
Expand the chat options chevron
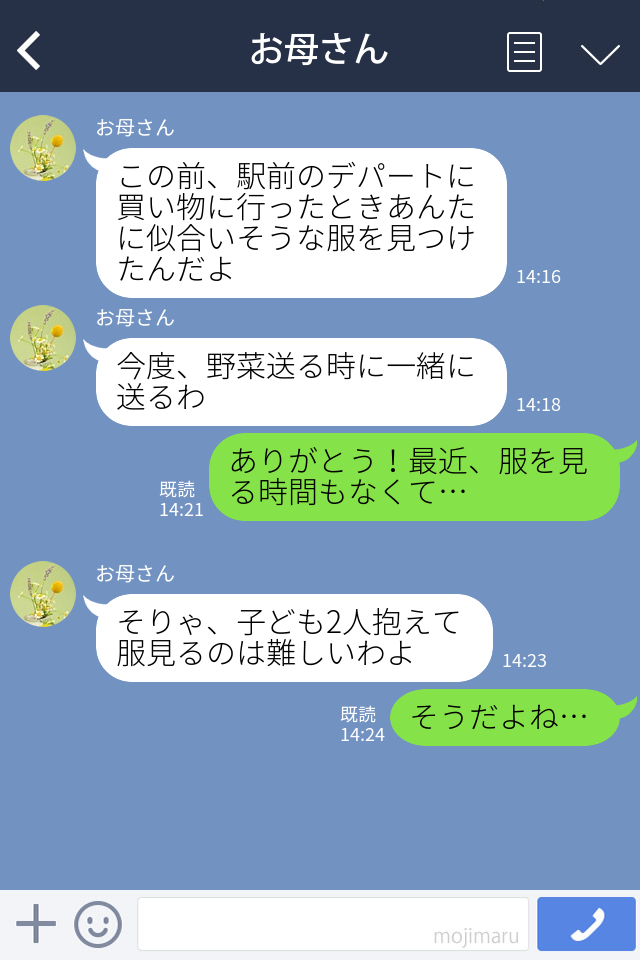pyautogui.click(x=600, y=53)
